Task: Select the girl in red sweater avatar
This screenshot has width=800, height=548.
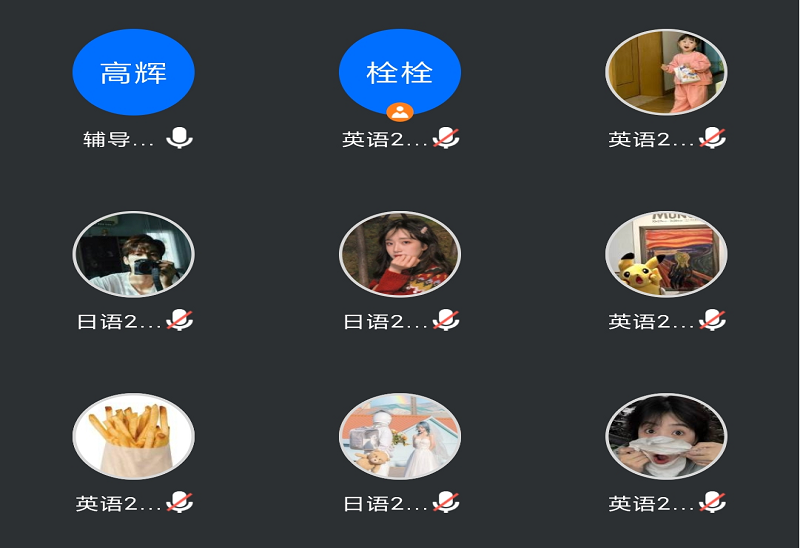Action: click(x=399, y=254)
